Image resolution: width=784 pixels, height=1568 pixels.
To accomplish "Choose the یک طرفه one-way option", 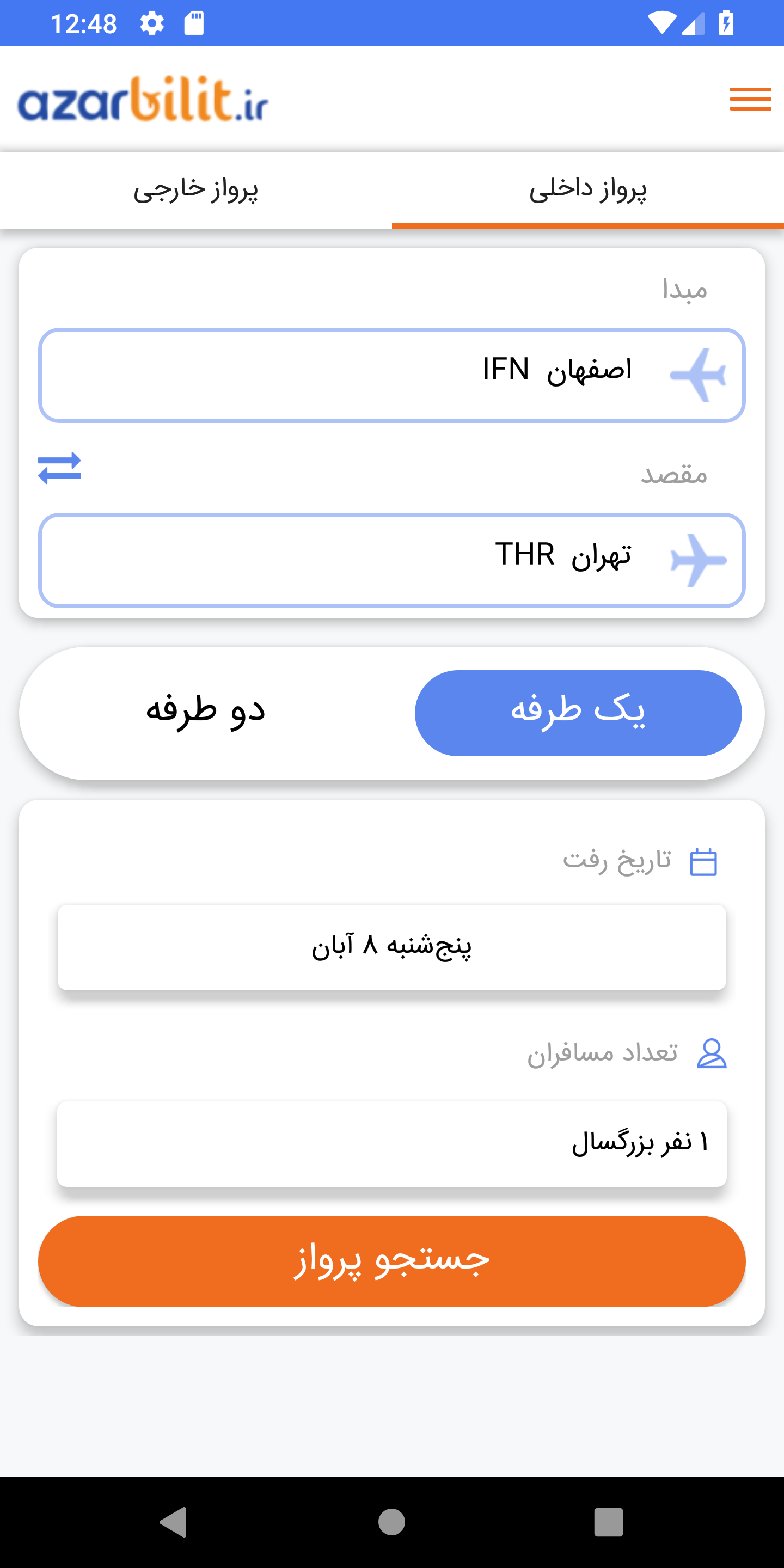I will tap(578, 713).
